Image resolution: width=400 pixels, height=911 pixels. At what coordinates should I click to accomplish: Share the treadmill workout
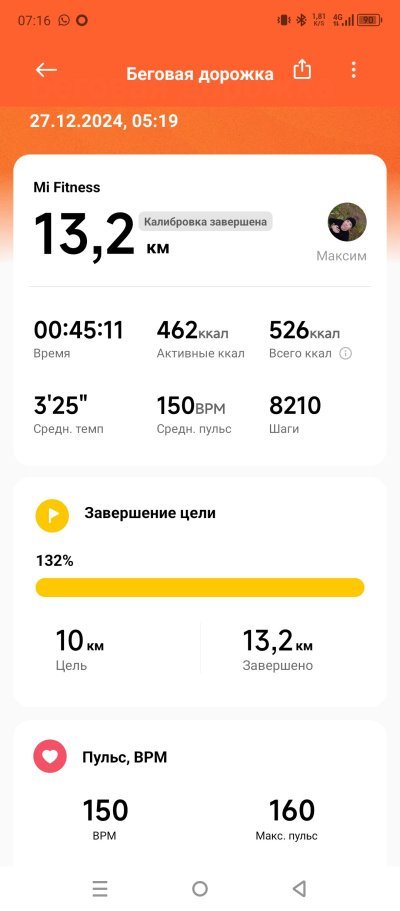coord(302,70)
